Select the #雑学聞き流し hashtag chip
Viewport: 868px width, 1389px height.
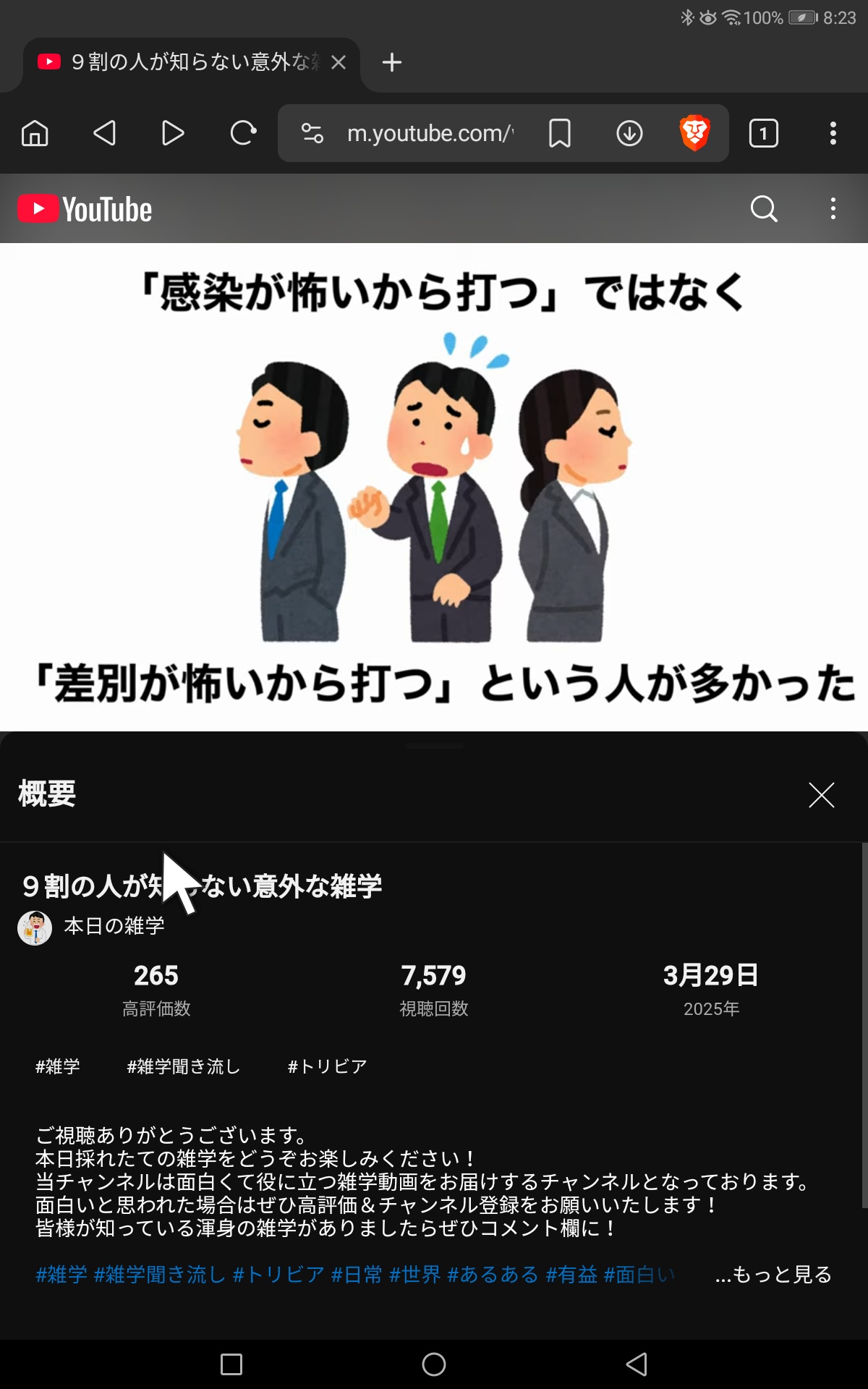click(184, 1066)
